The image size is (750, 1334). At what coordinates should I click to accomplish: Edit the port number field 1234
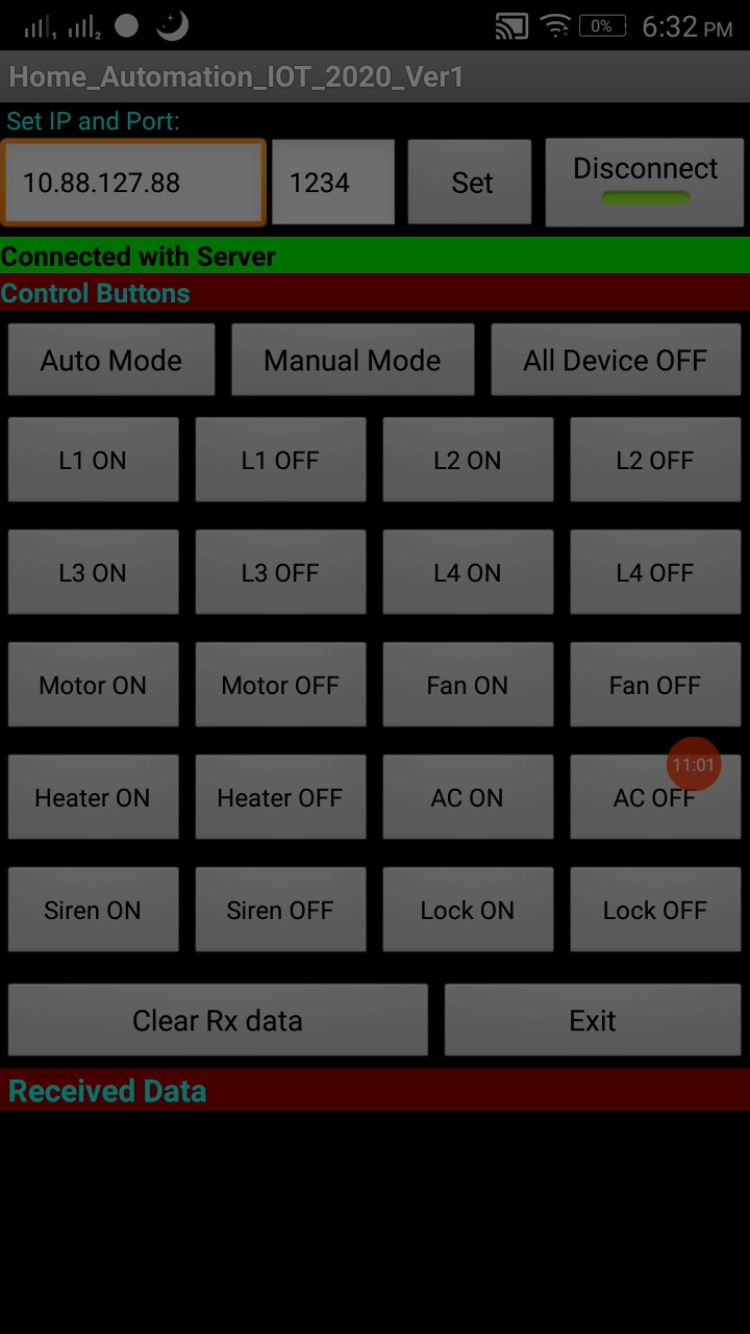click(x=333, y=182)
